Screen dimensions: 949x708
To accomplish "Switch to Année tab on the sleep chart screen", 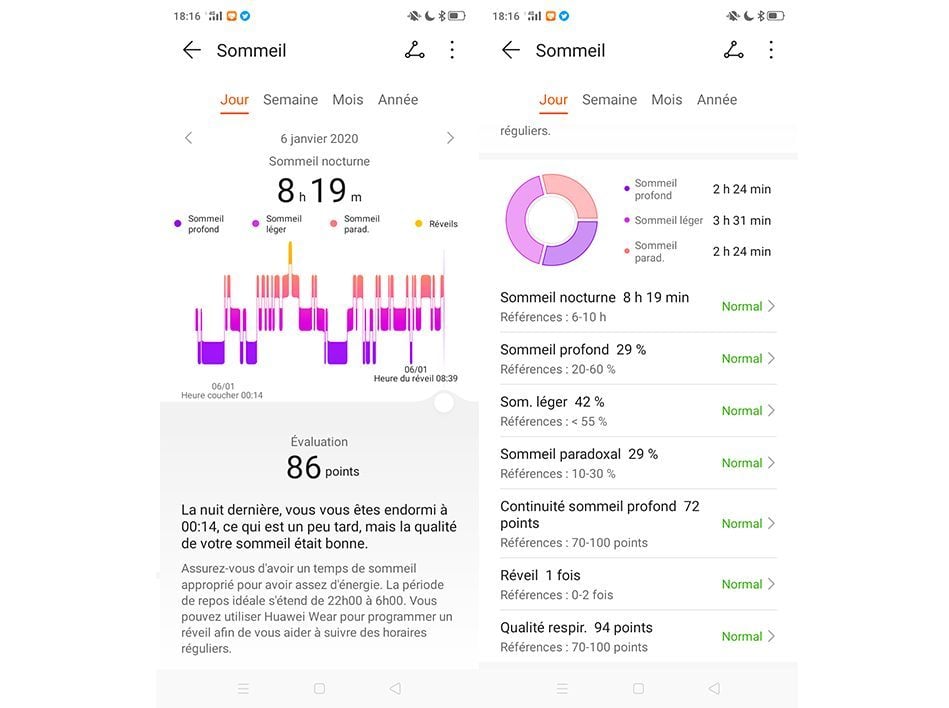I will click(398, 100).
